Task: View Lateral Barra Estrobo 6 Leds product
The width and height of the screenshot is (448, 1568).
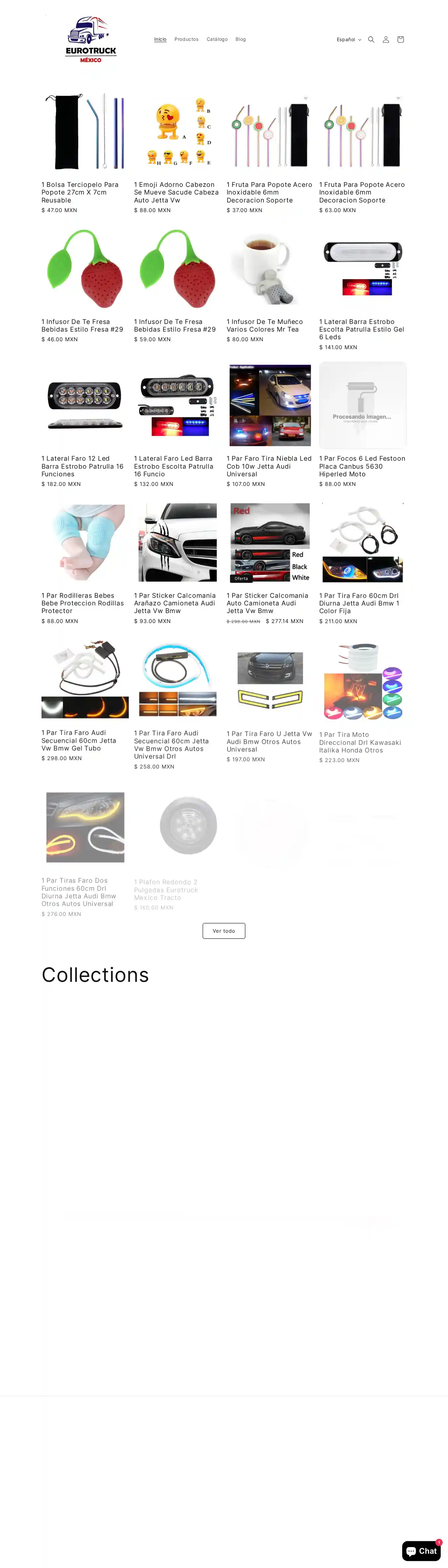Action: (362, 329)
